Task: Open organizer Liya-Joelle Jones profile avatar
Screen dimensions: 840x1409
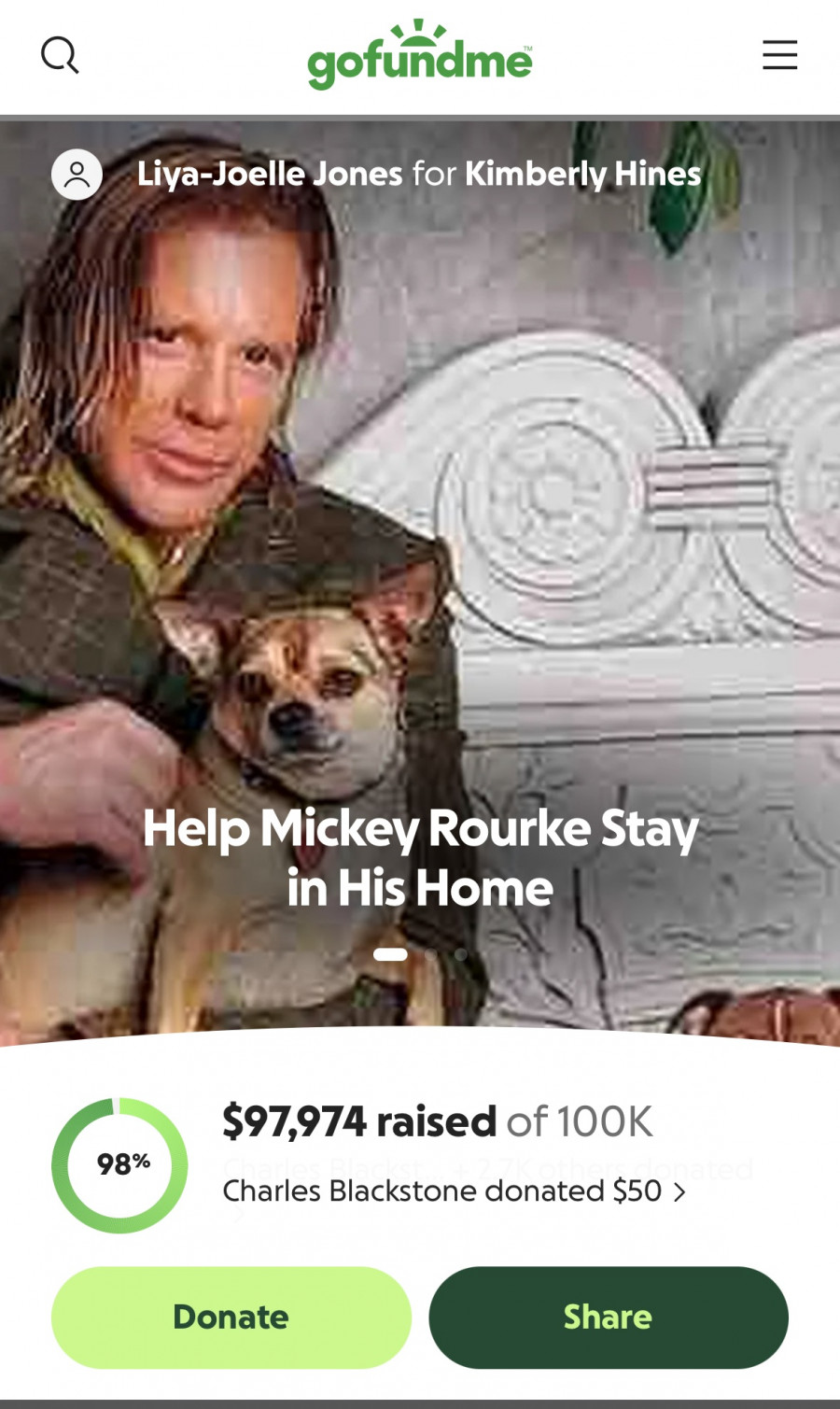Action: [77, 175]
